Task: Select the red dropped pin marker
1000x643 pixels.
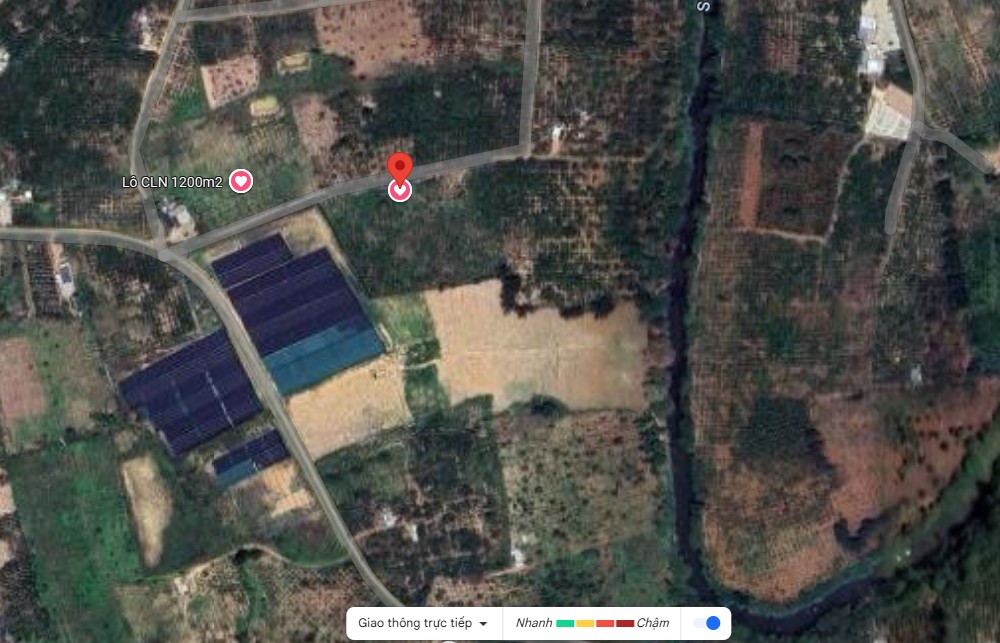Action: coord(400,169)
